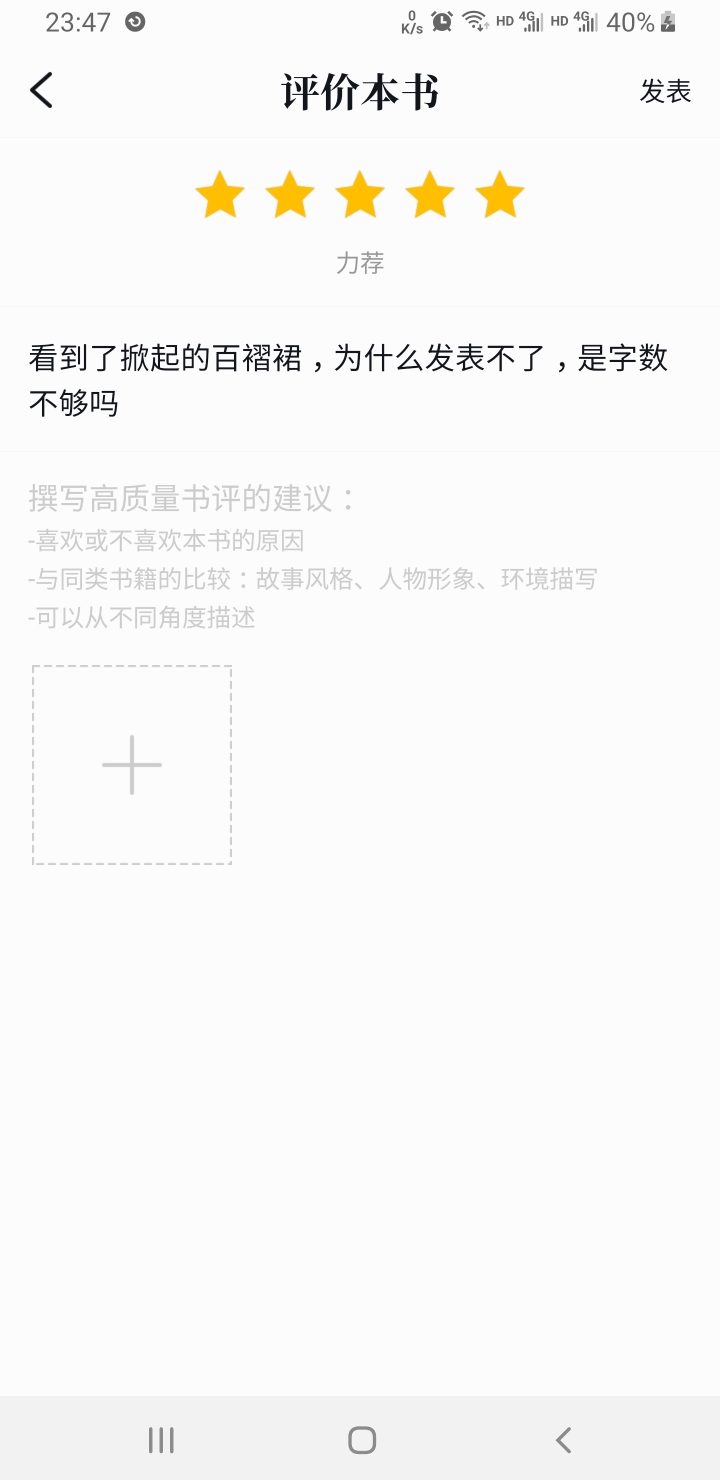Set rating to two stars

pyautogui.click(x=290, y=194)
